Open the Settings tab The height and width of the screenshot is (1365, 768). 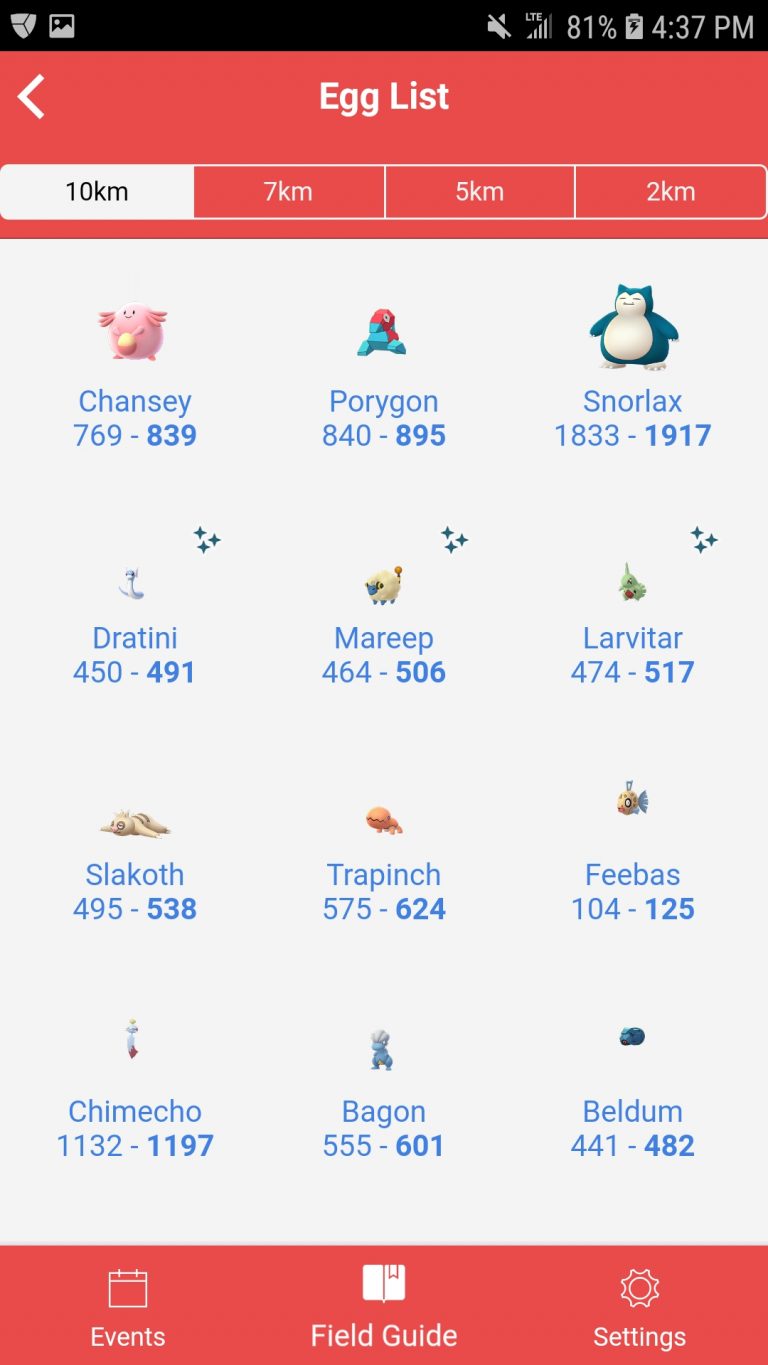(640, 1307)
